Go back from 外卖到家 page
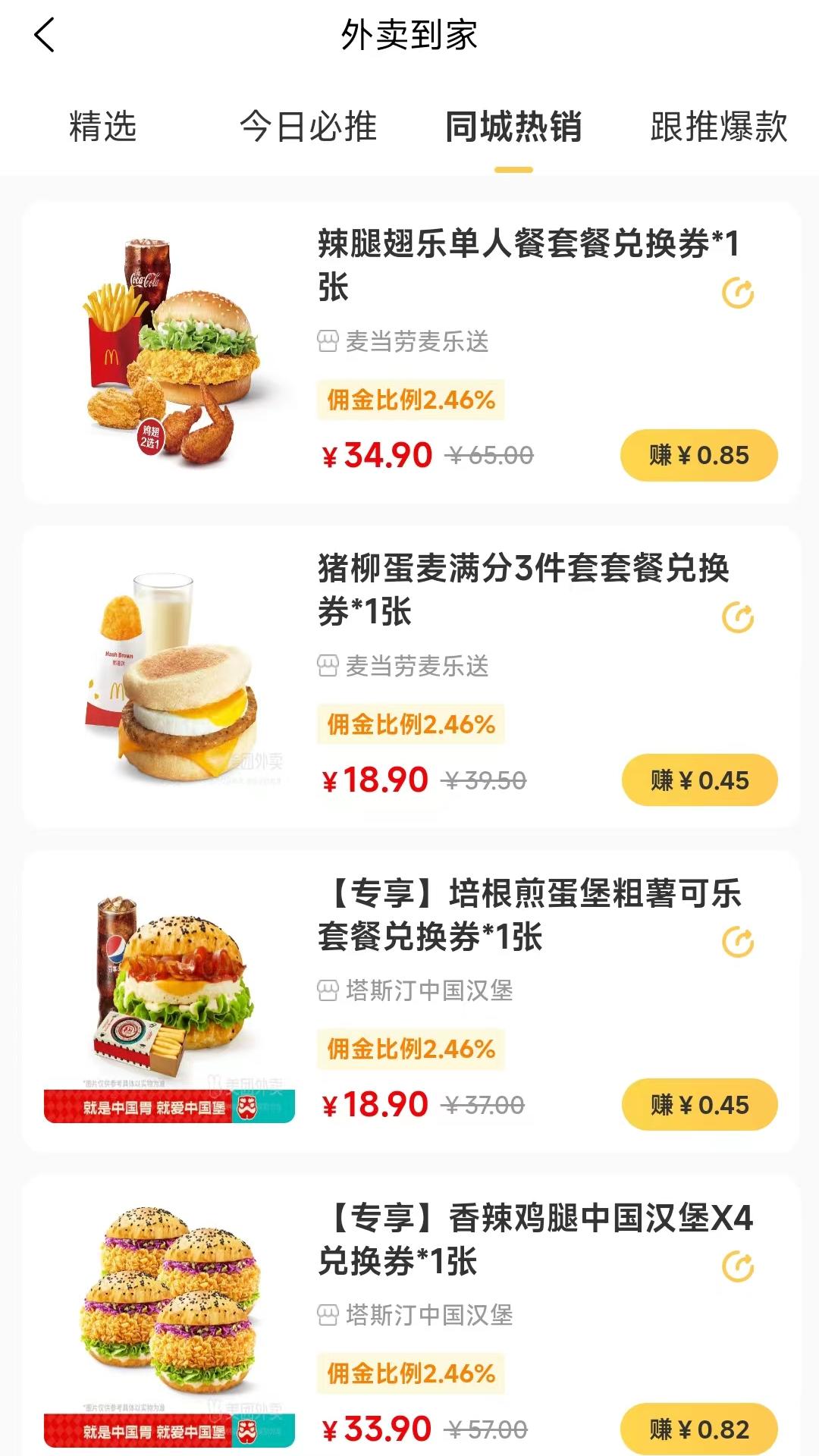This screenshot has width=819, height=1456. click(45, 36)
